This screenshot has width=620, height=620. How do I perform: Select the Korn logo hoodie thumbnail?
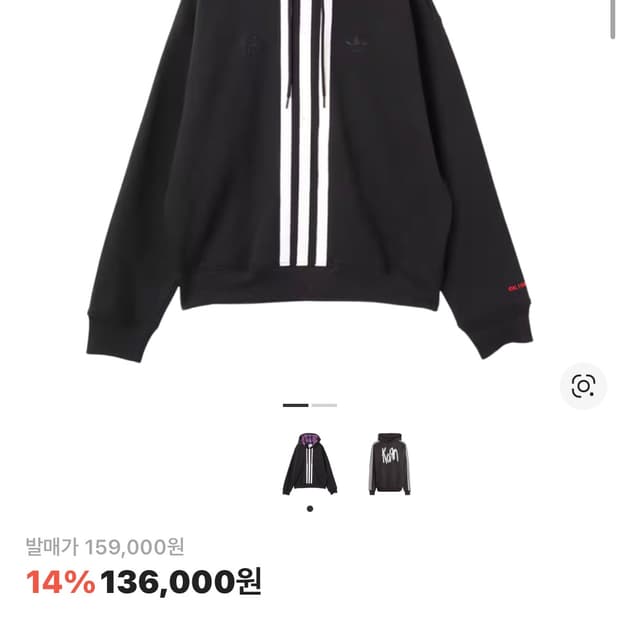click(x=388, y=463)
